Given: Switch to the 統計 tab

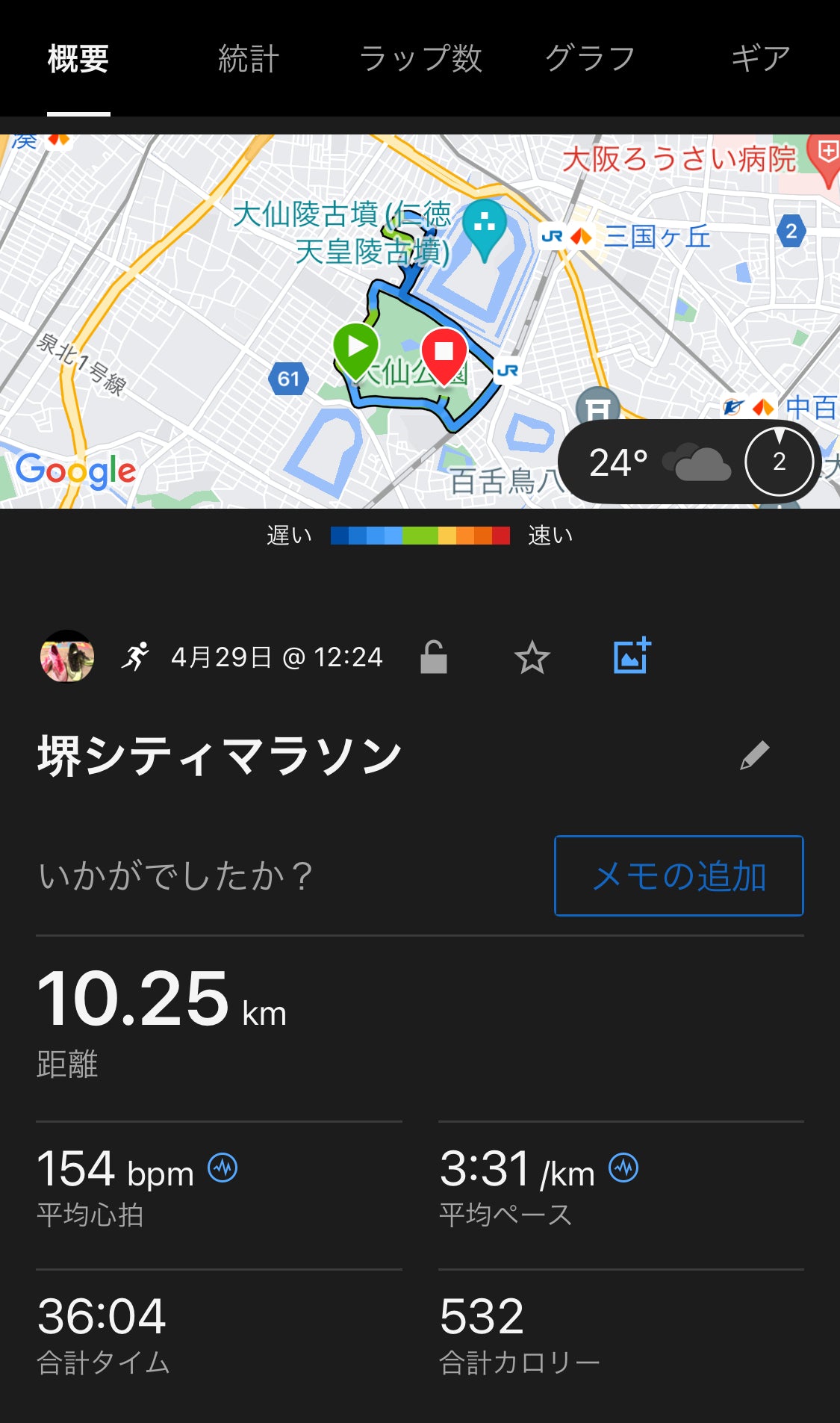Looking at the screenshot, I should 249,58.
